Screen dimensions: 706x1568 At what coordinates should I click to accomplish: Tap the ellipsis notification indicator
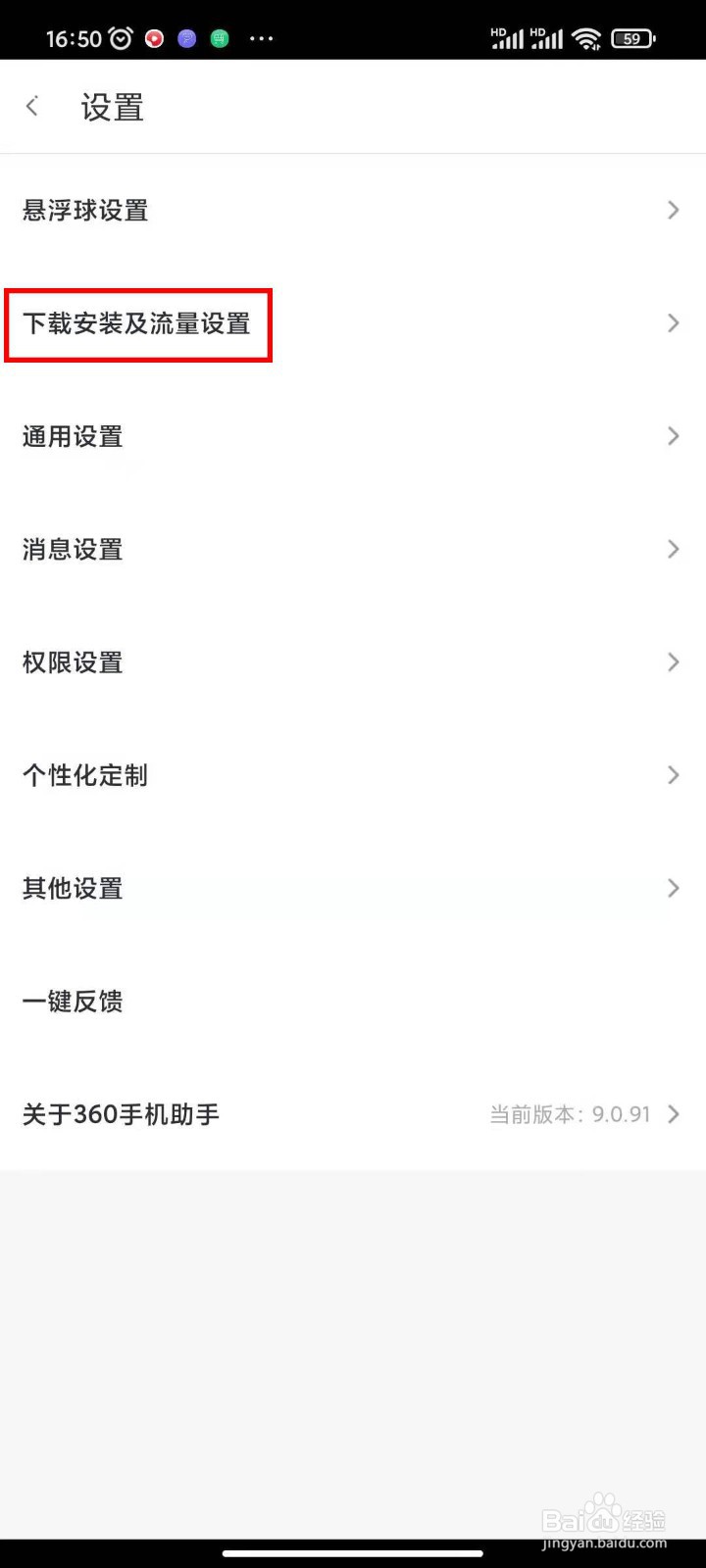[260, 38]
